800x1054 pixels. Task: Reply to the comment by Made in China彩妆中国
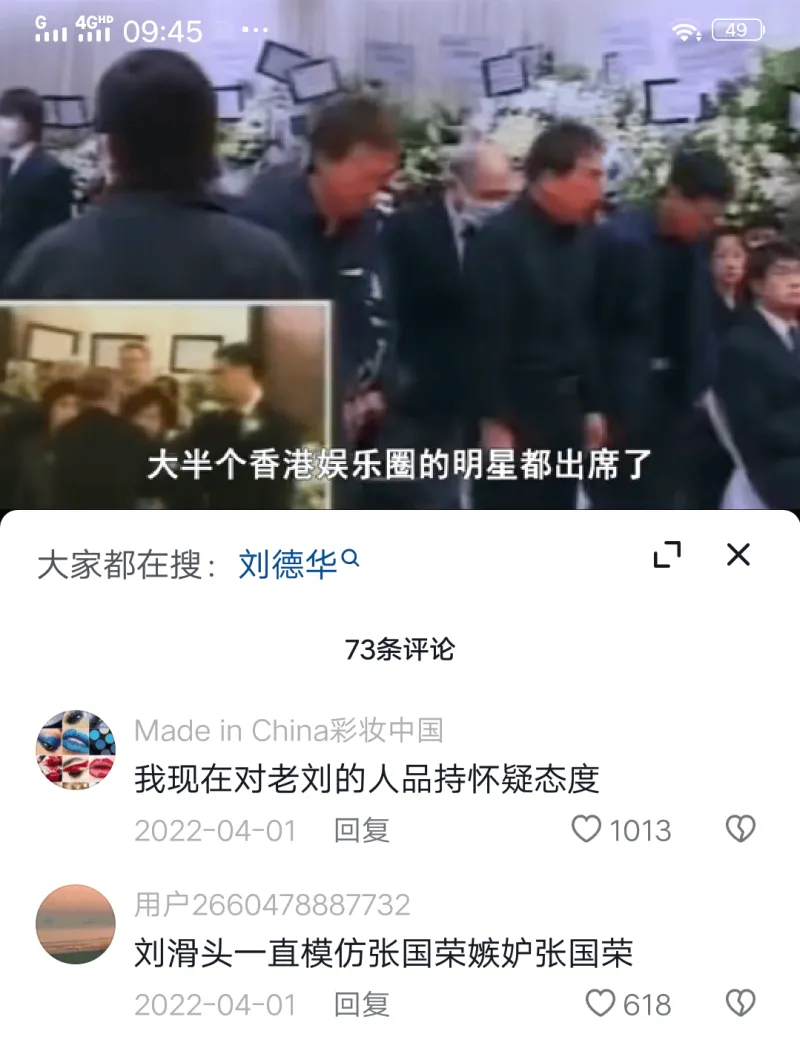click(x=362, y=830)
